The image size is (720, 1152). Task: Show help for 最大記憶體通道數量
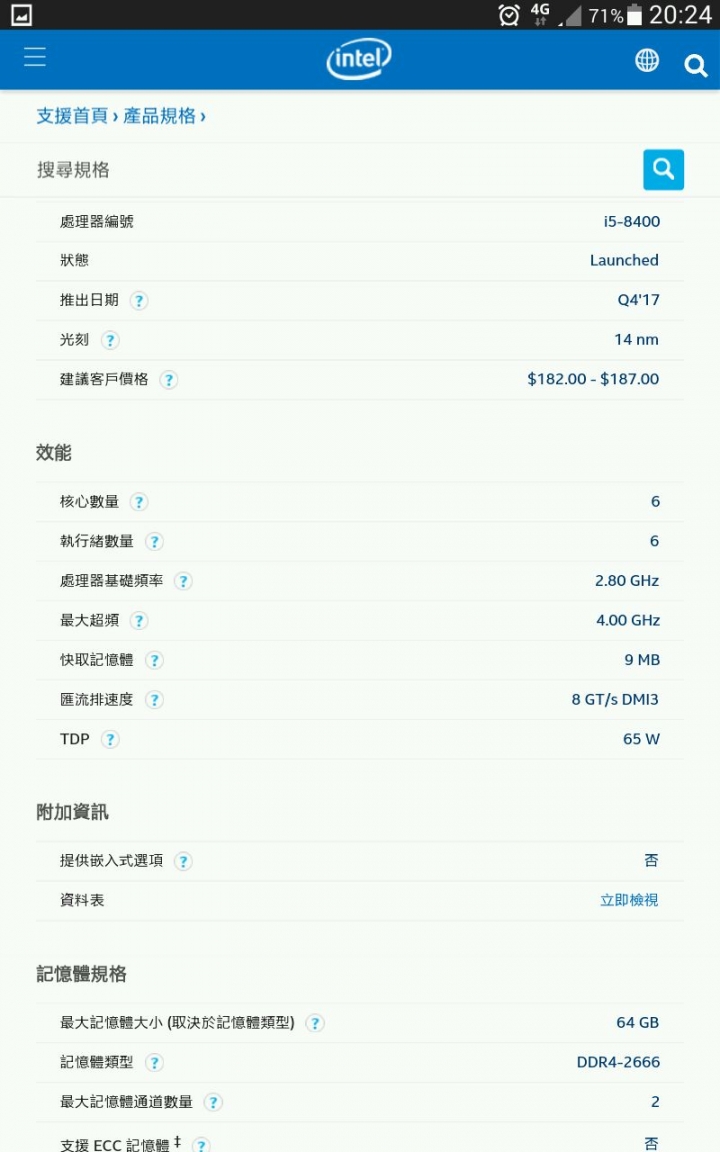tap(213, 1102)
